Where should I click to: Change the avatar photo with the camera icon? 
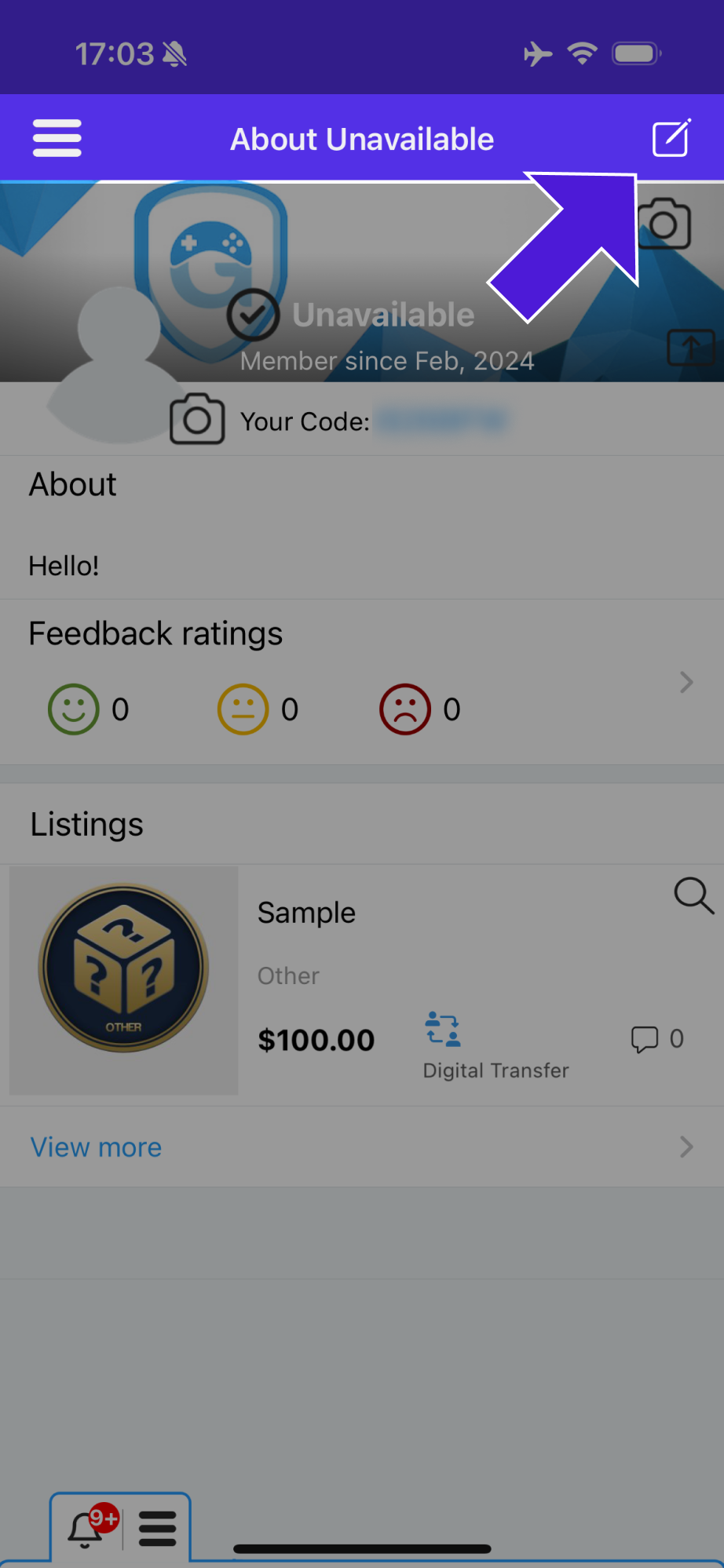pyautogui.click(x=197, y=420)
